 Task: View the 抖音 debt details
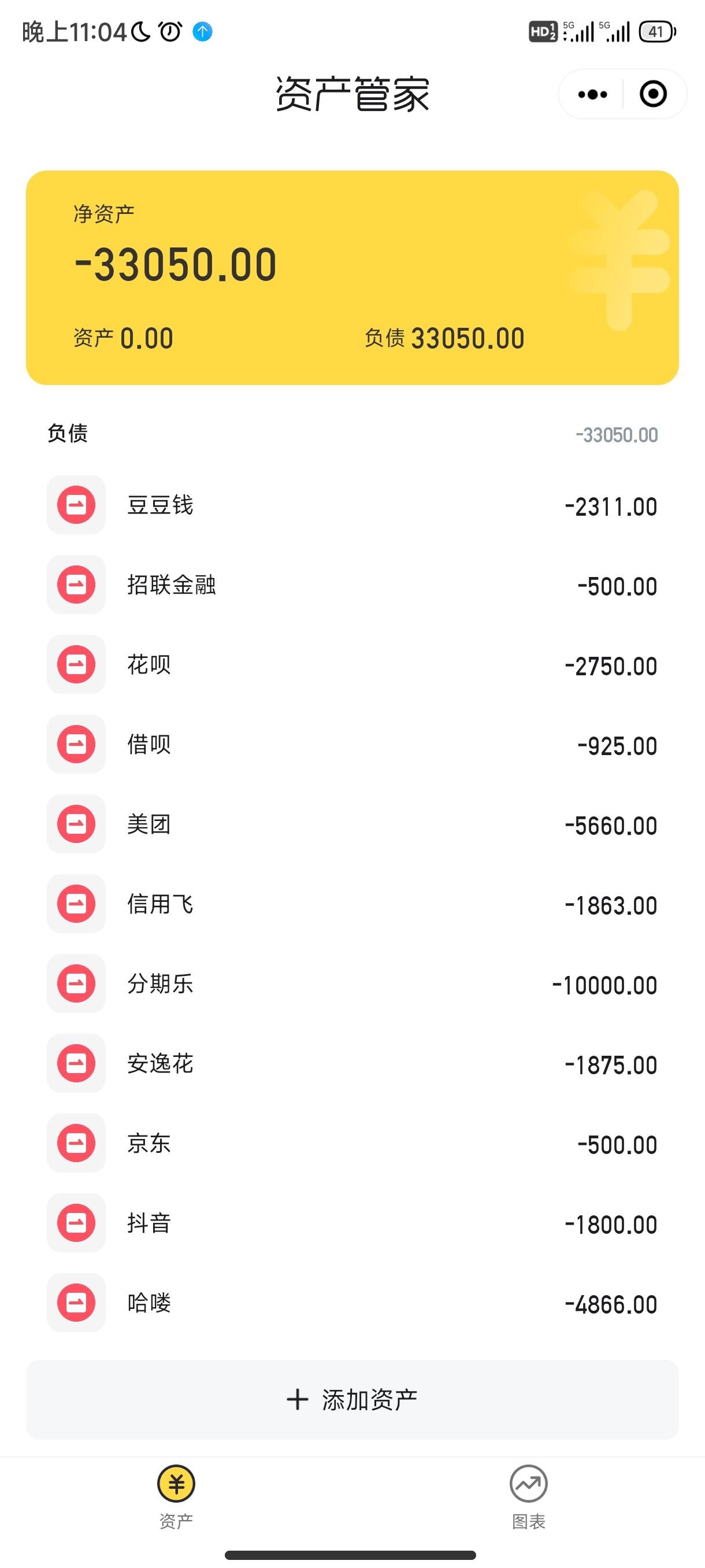point(352,1223)
